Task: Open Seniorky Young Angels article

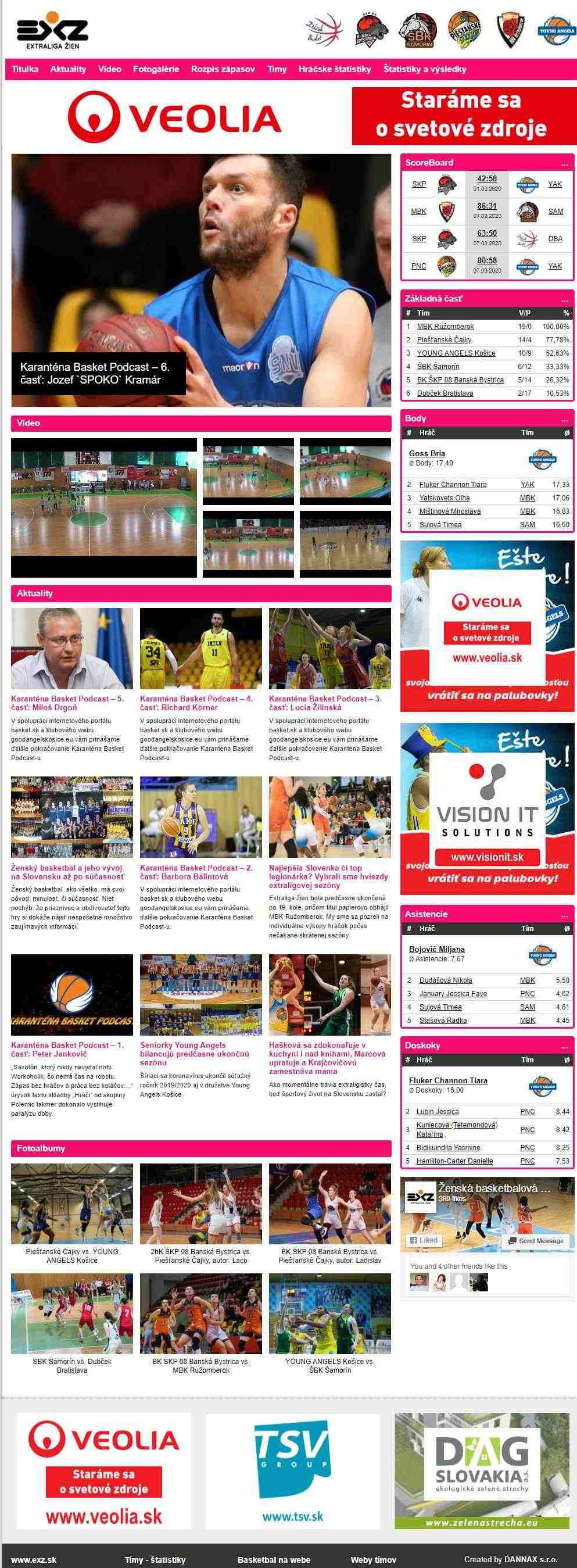Action: point(194,1053)
